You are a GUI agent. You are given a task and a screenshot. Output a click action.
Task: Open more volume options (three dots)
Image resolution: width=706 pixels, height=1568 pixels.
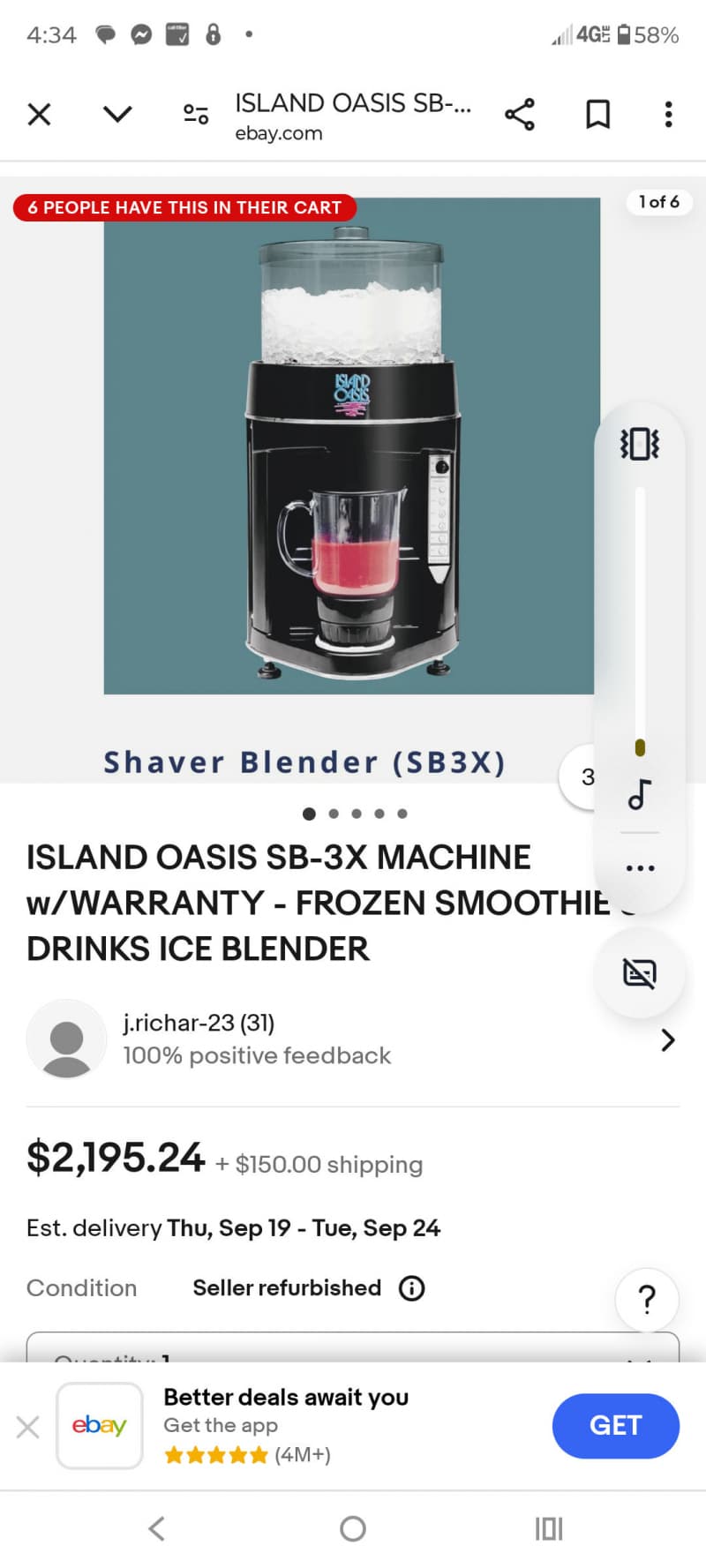pyautogui.click(x=640, y=868)
